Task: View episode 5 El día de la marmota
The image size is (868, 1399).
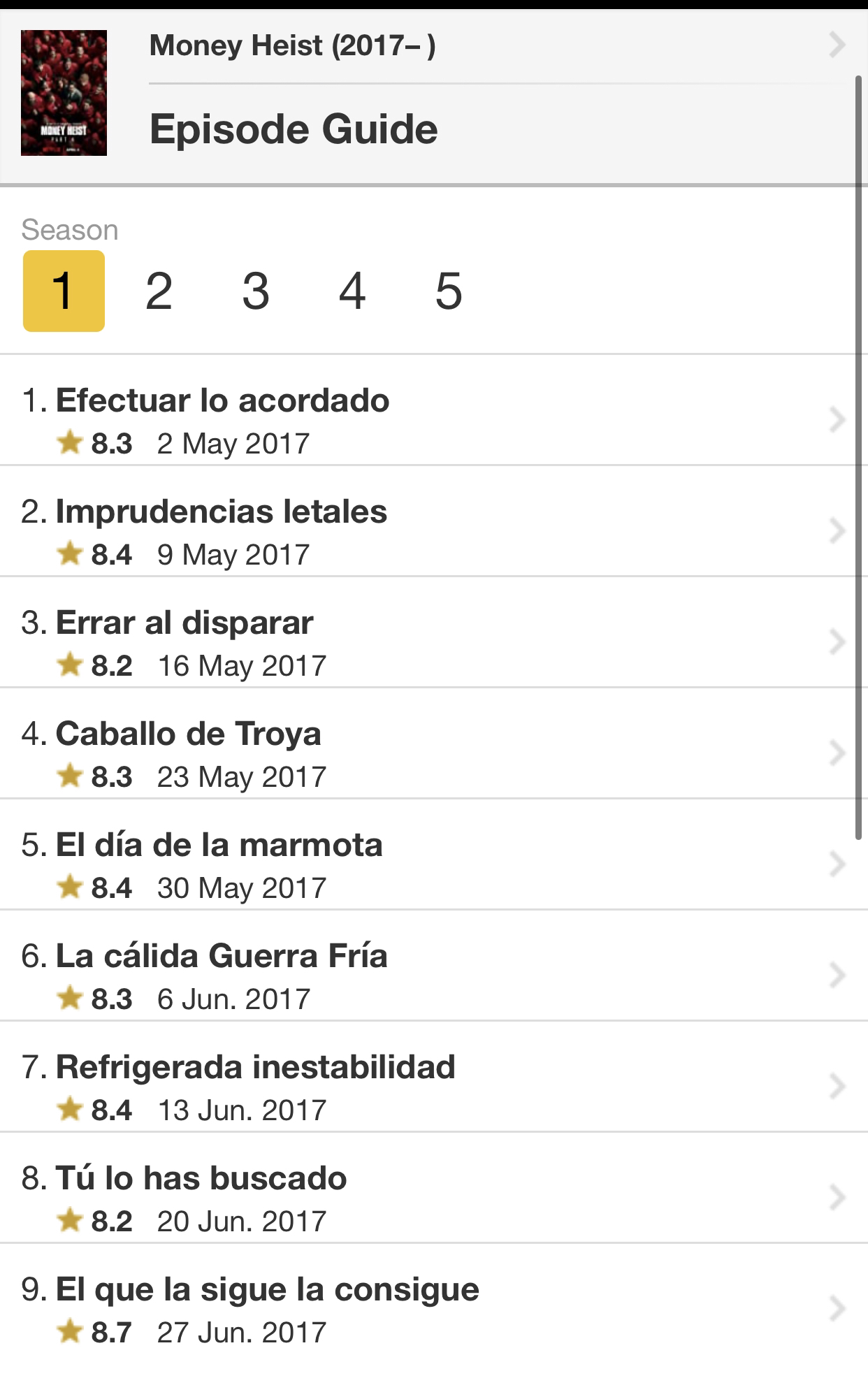Action: 434,855
